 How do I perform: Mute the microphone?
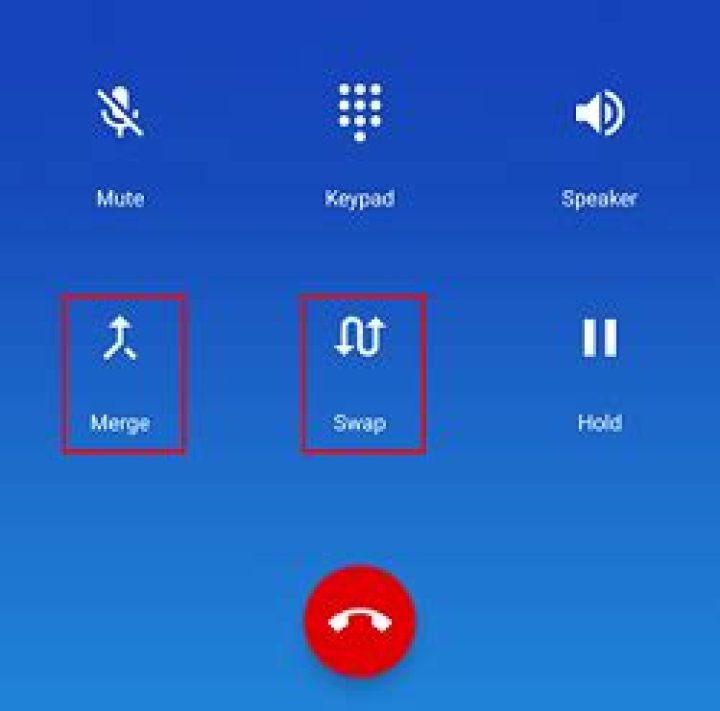120,113
